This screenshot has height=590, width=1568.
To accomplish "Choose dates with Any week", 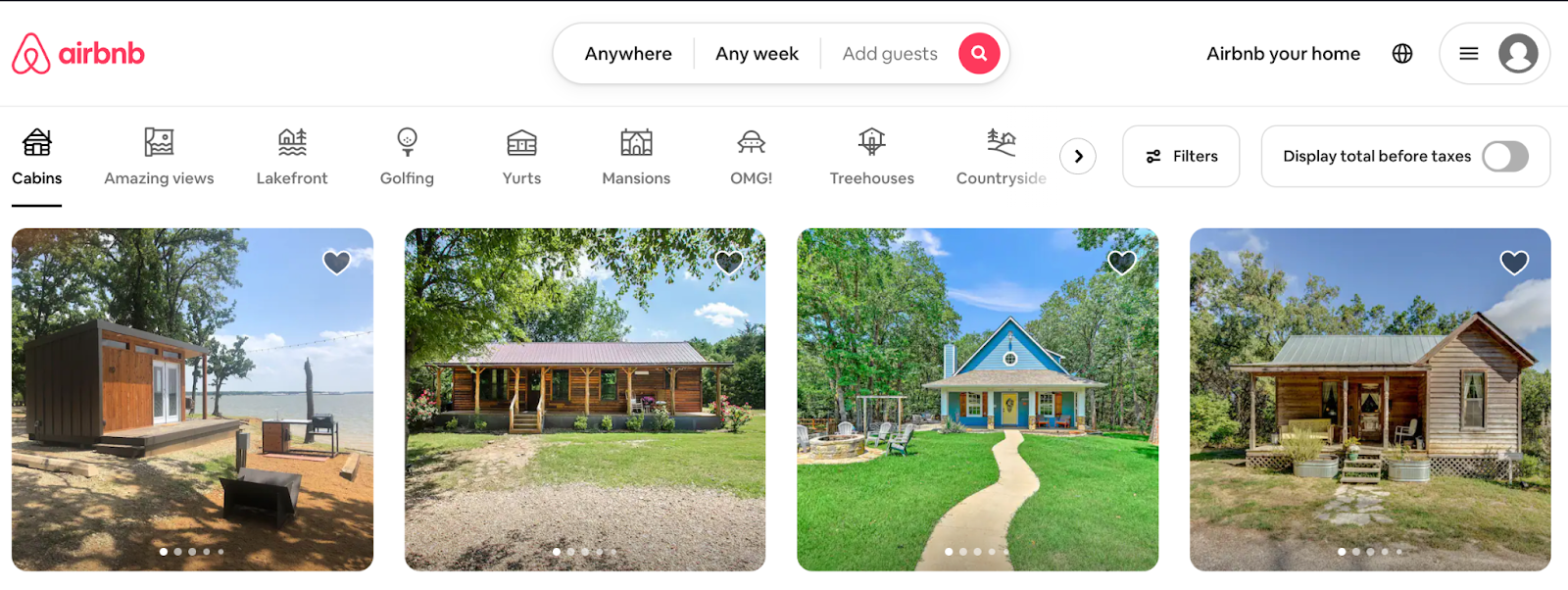I will tap(757, 54).
